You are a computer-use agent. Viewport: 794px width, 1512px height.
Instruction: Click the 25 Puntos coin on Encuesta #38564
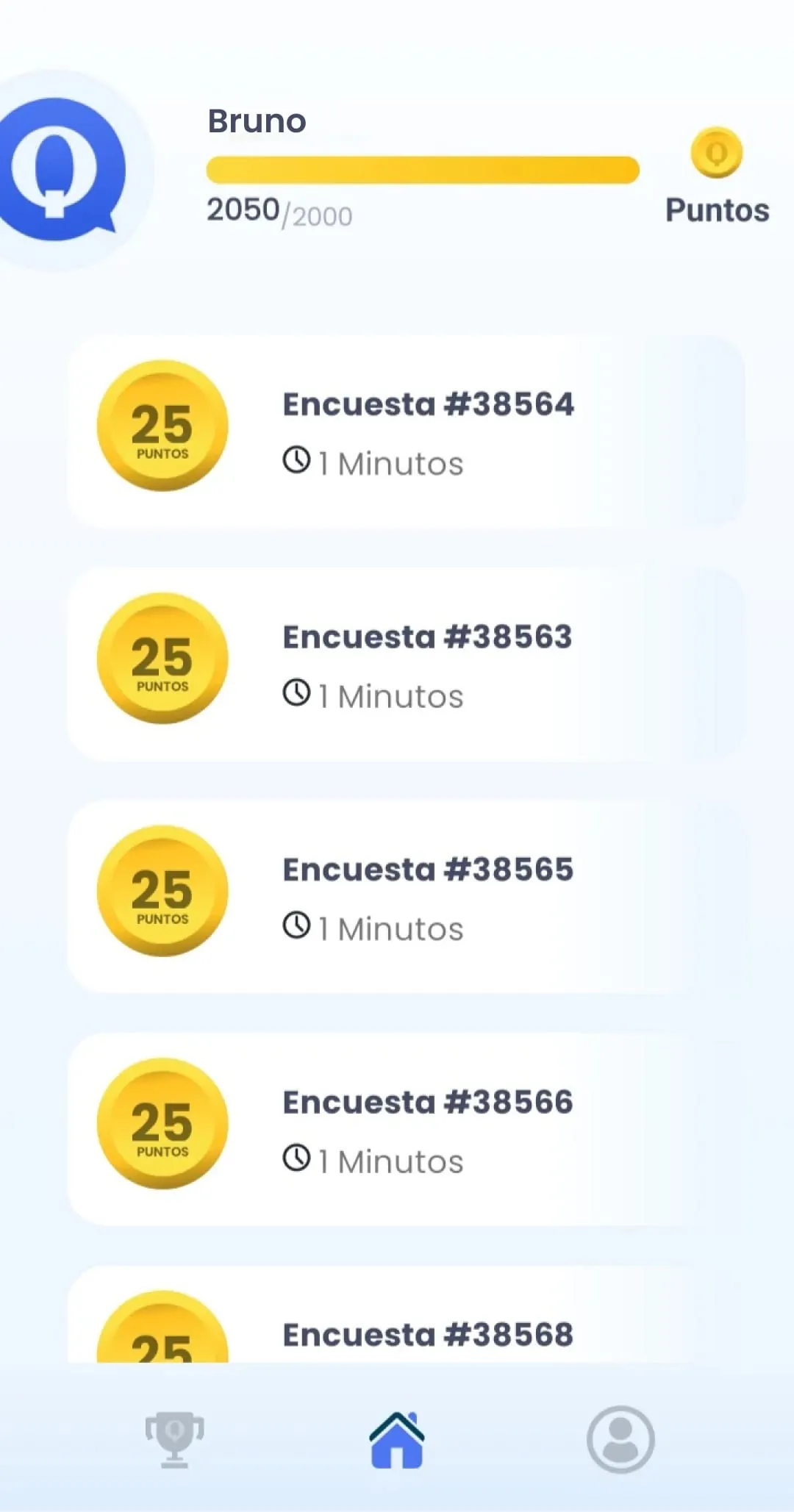163,426
